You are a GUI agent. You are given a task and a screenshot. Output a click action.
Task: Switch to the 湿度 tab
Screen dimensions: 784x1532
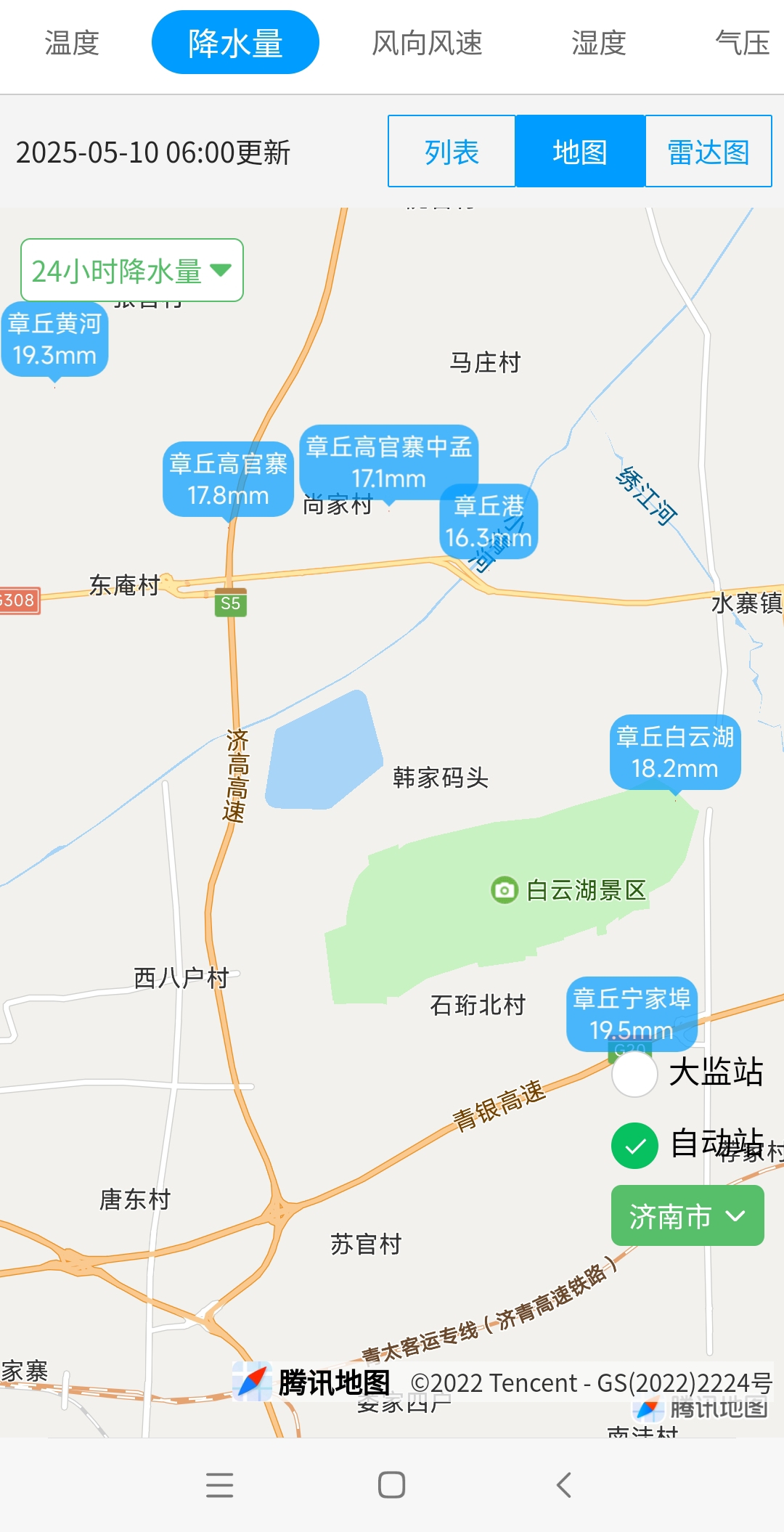click(598, 43)
